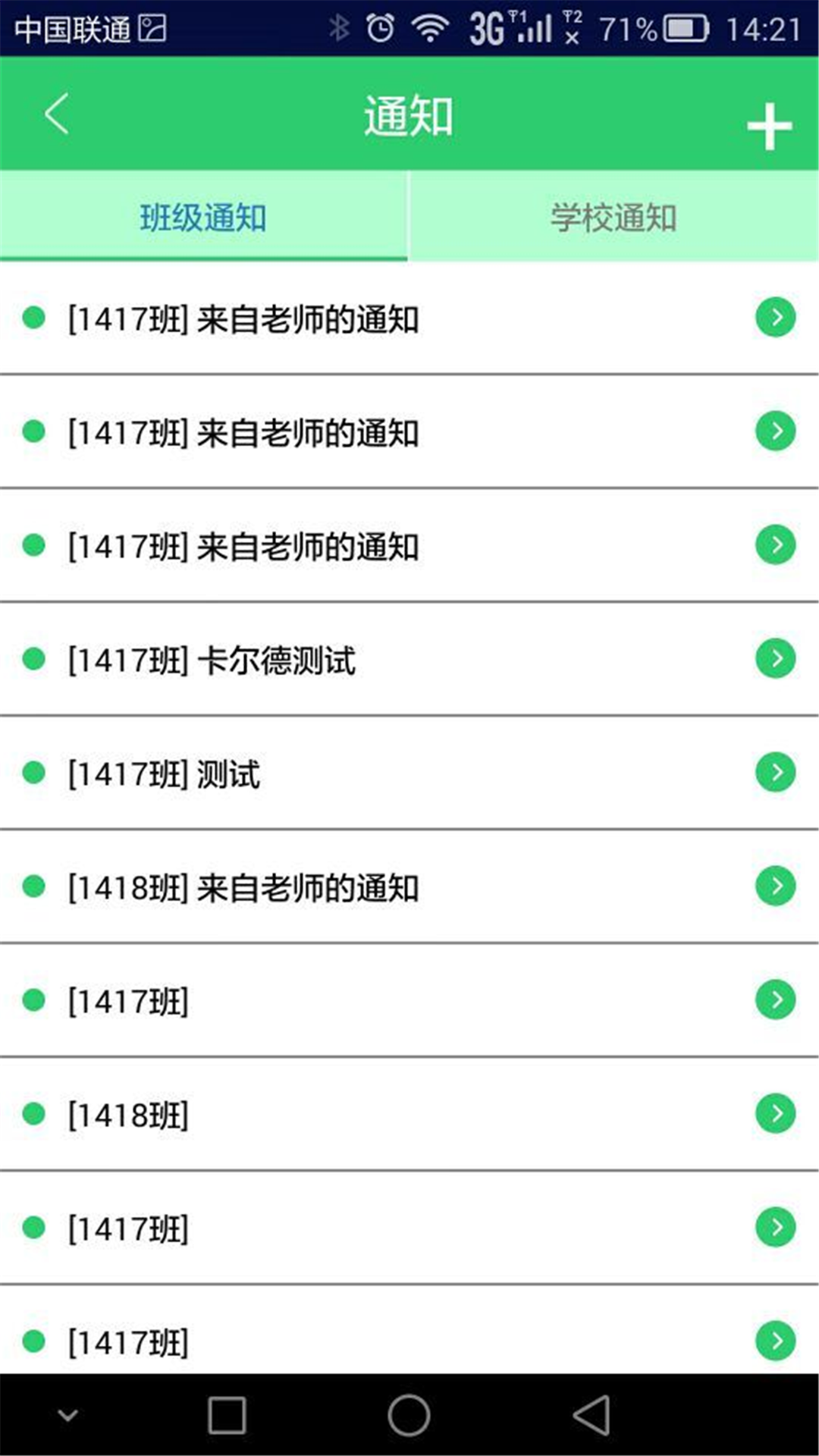Tap the green dot beside 卡尔德测试 notification
The image size is (819, 1456).
tap(33, 660)
